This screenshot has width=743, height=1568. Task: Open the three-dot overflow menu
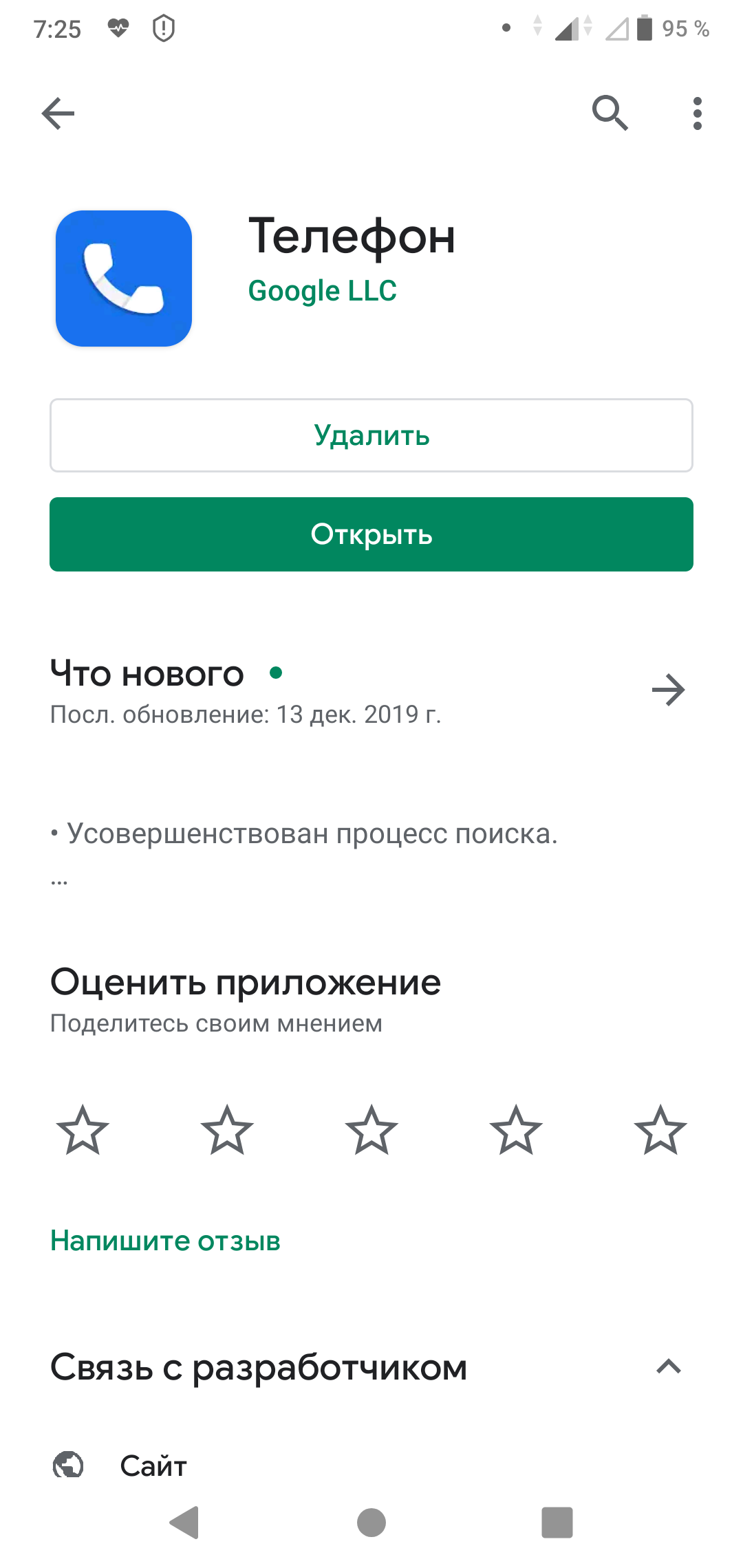pos(697,113)
